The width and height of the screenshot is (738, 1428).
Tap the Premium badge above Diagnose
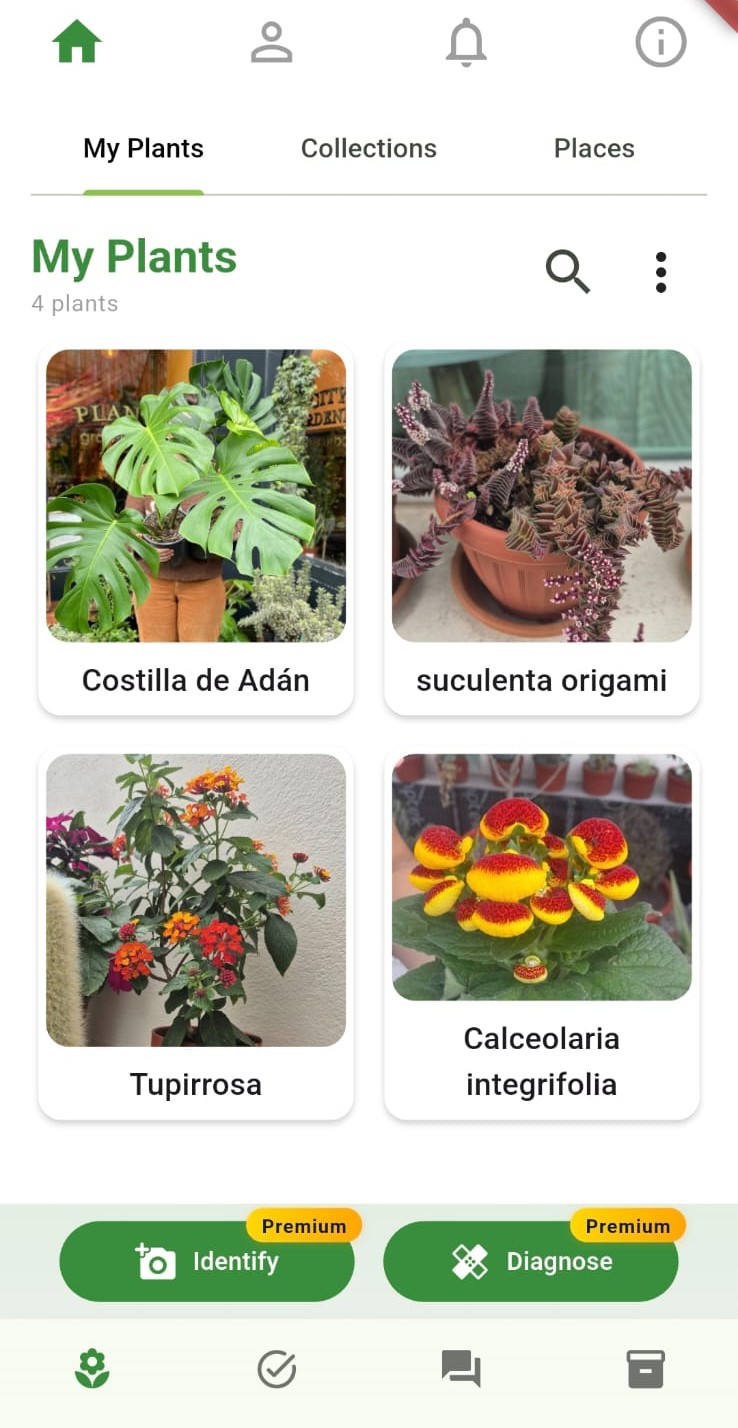point(627,1225)
